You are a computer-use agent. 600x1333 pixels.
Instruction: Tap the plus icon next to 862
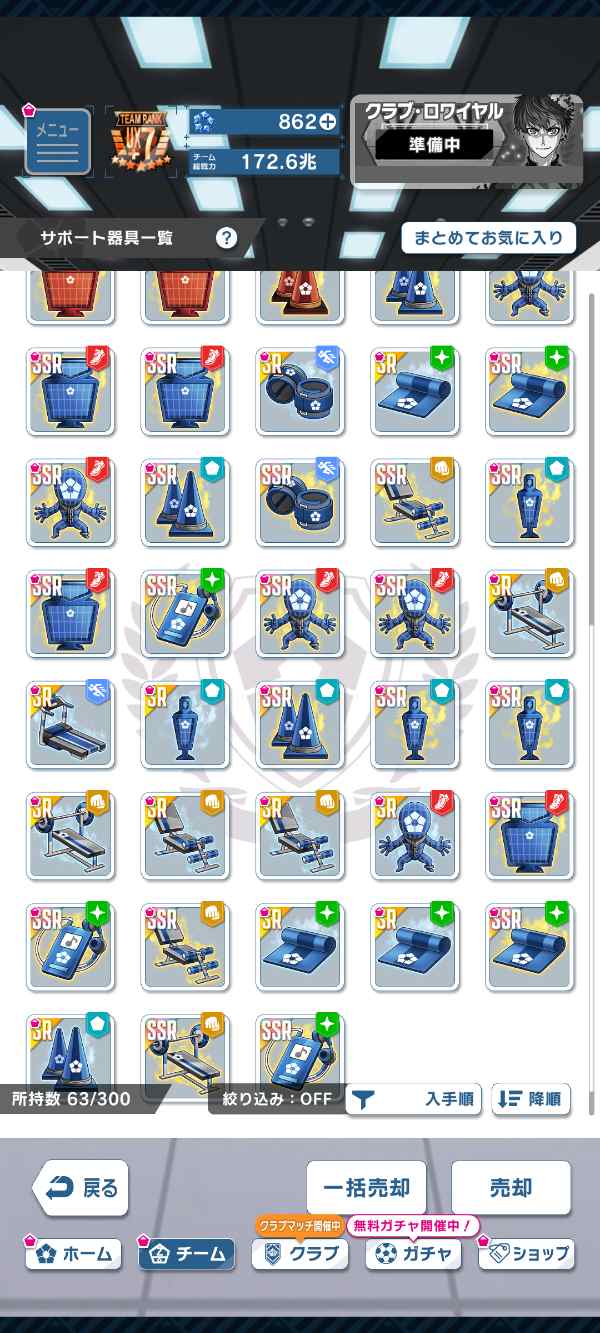328,122
